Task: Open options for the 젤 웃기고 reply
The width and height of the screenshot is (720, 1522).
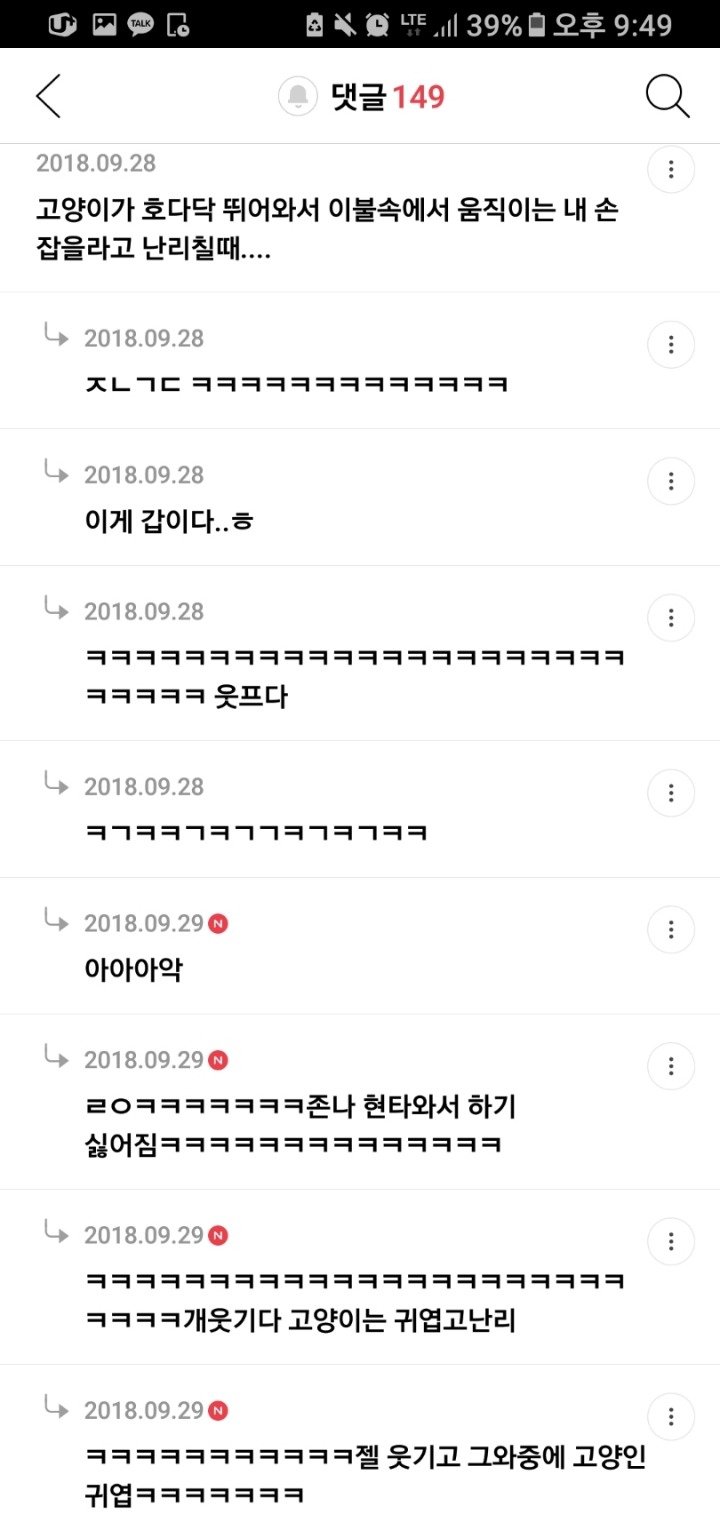Action: [671, 1416]
